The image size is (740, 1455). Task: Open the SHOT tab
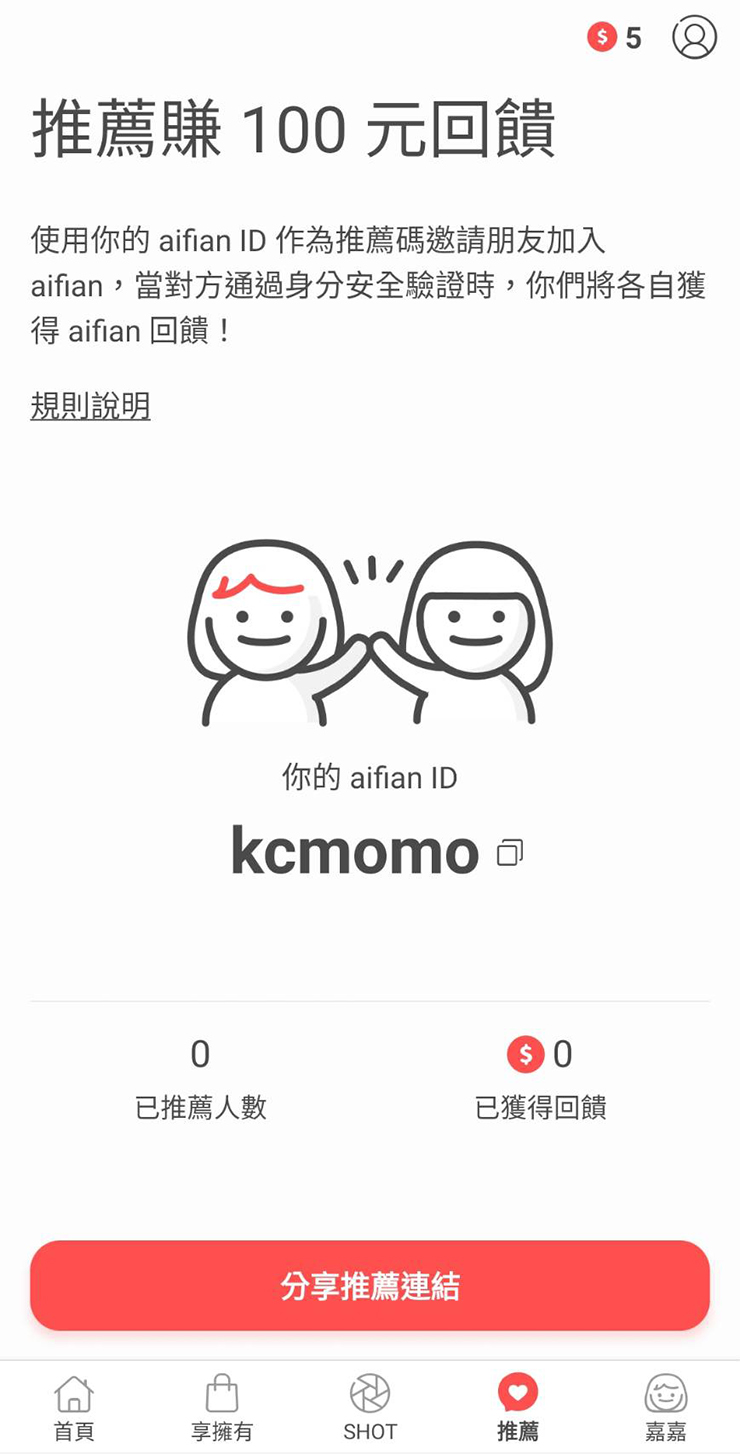click(370, 1407)
